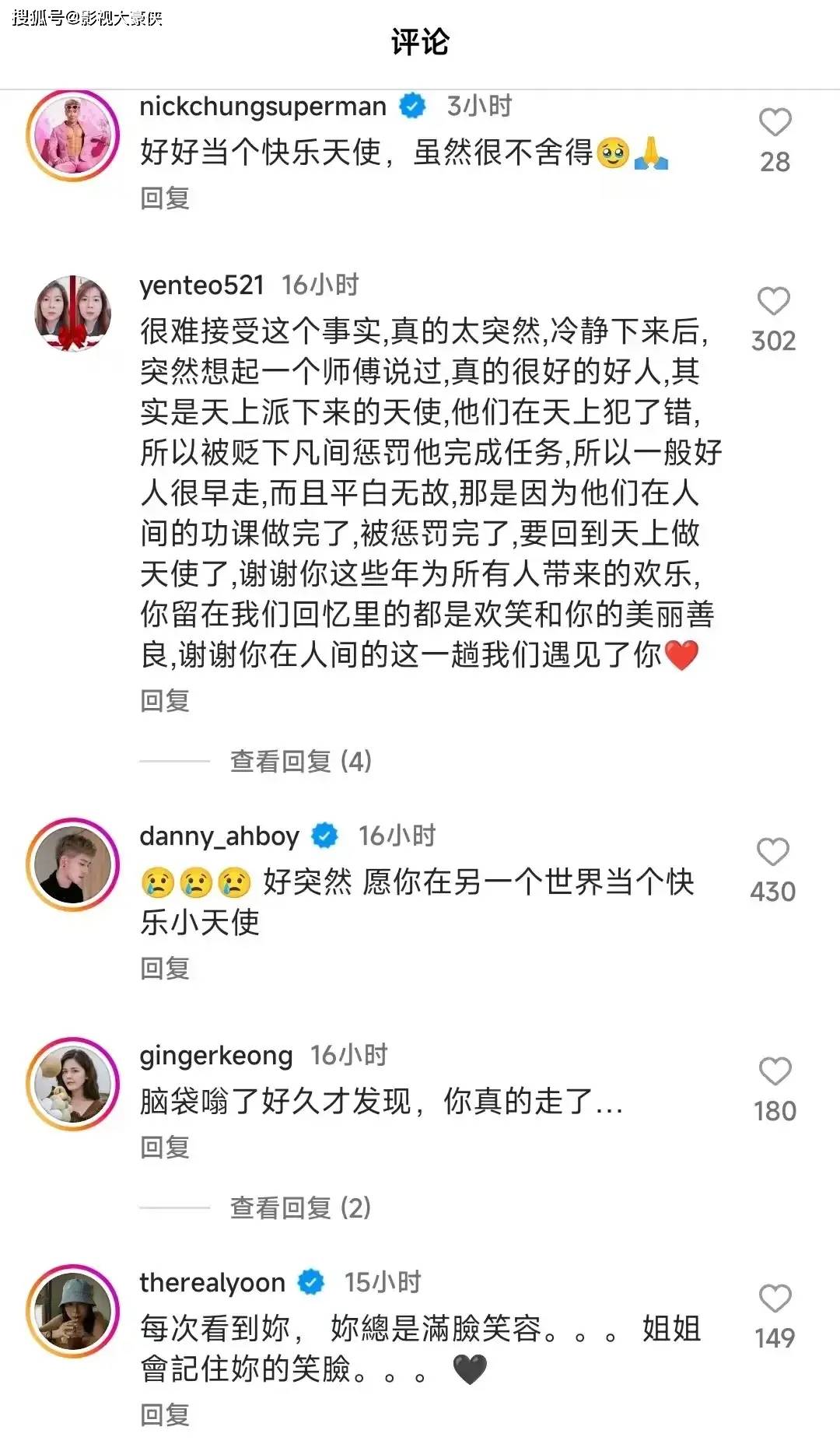Reply to therealyoon's comment
The image size is (840, 1451).
tap(165, 1415)
